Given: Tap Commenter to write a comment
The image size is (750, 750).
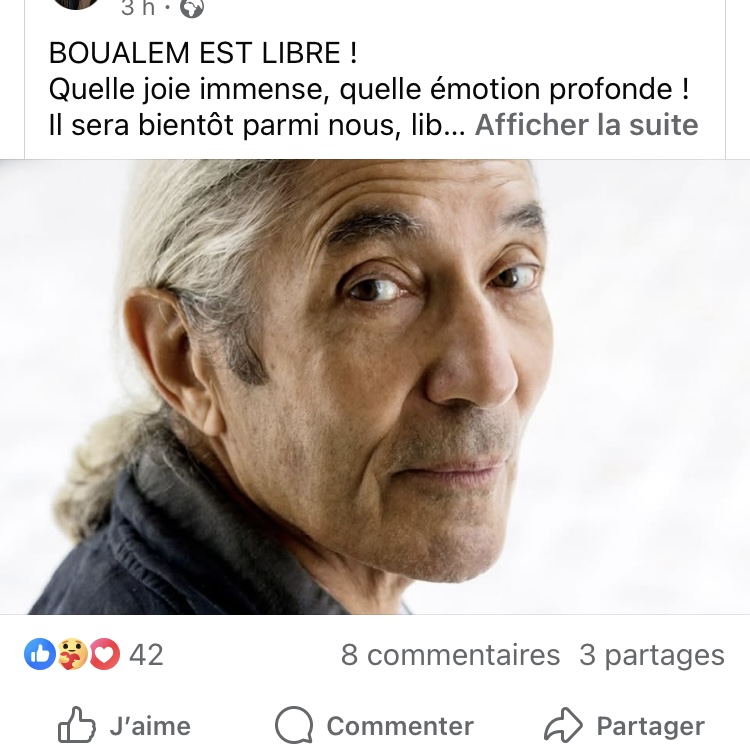Looking at the screenshot, I should coord(374,725).
